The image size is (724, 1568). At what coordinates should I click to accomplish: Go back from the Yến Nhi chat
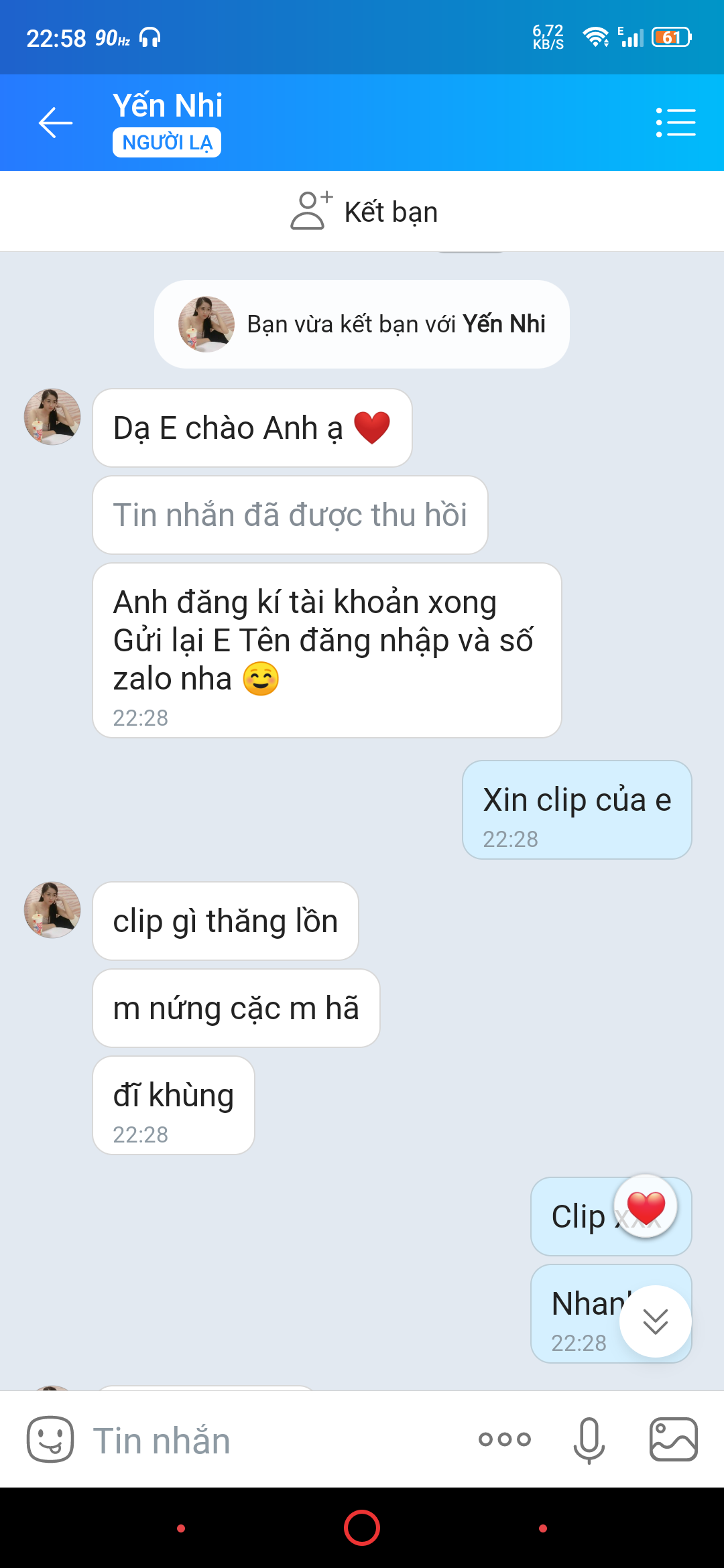[x=56, y=123]
